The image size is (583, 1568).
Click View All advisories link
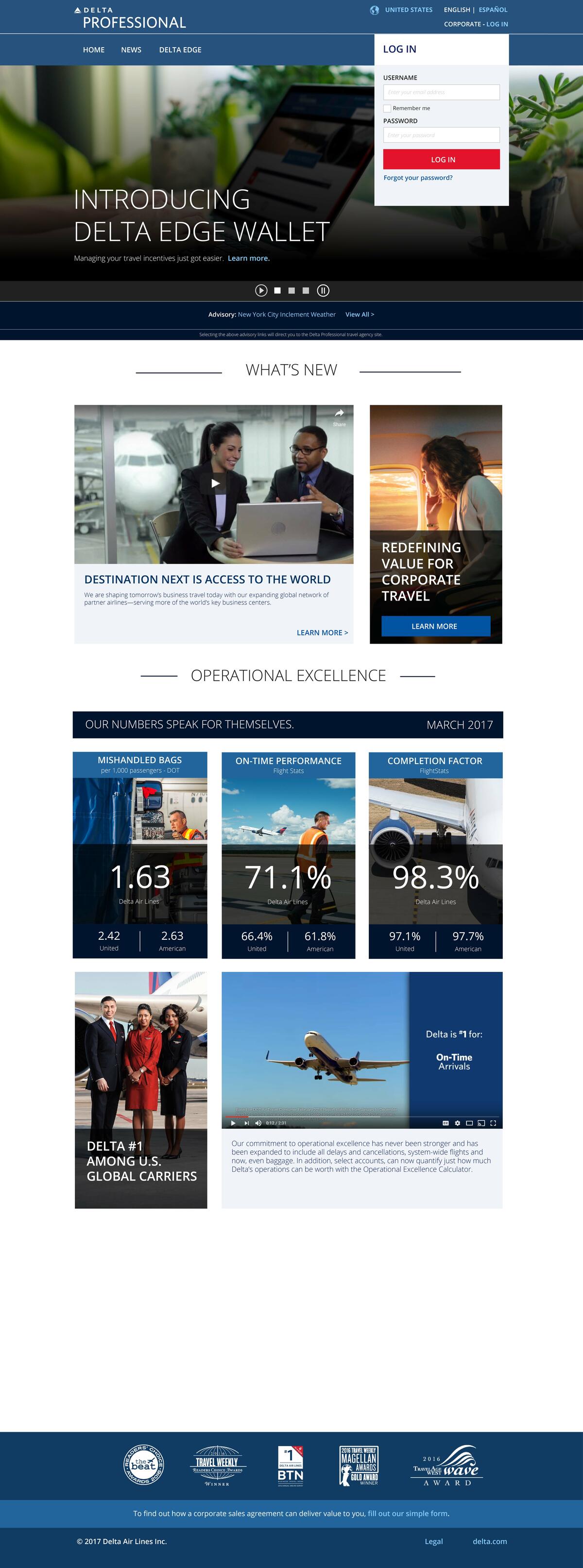(360, 314)
